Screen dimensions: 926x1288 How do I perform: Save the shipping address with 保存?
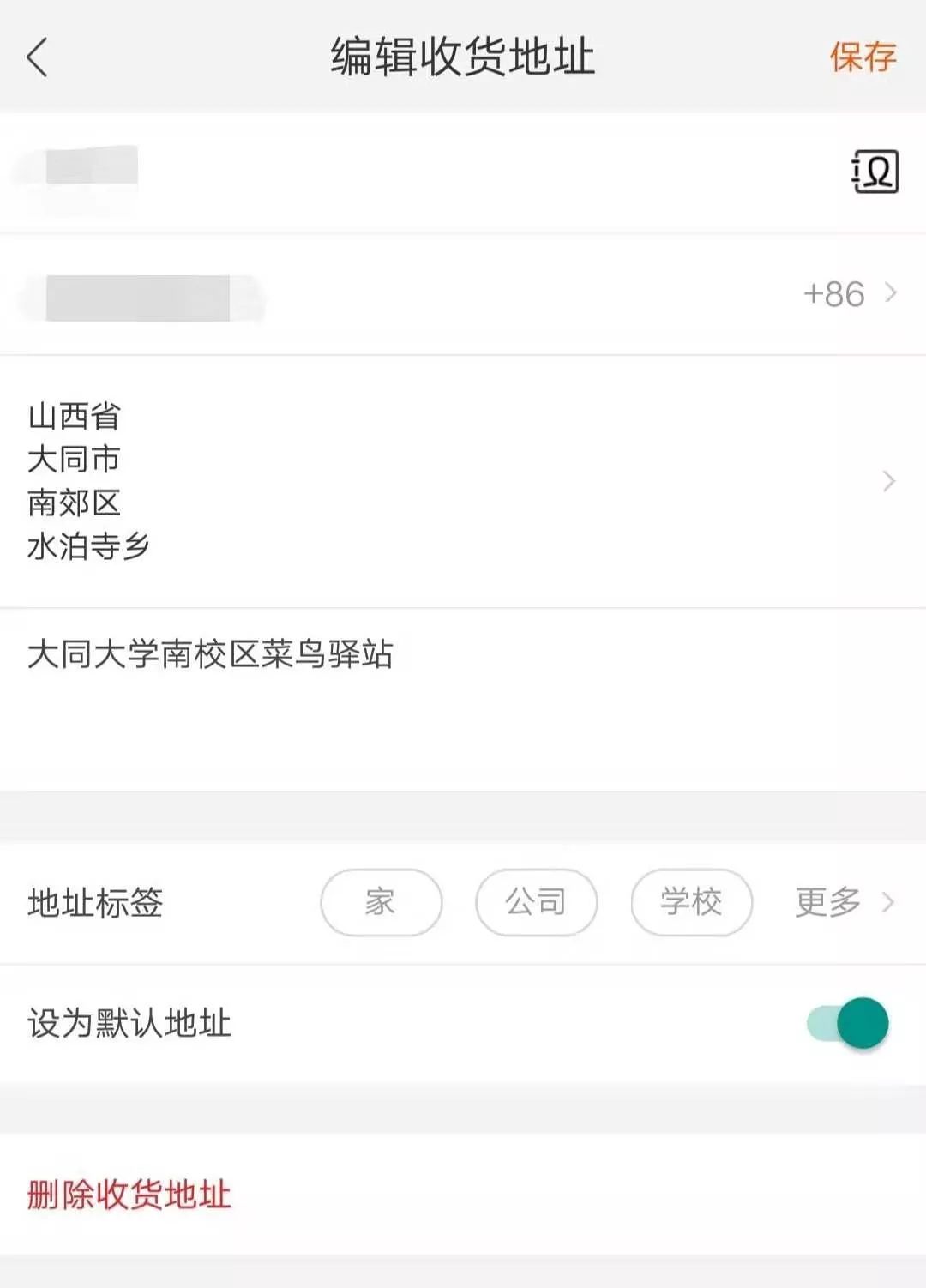tap(862, 57)
